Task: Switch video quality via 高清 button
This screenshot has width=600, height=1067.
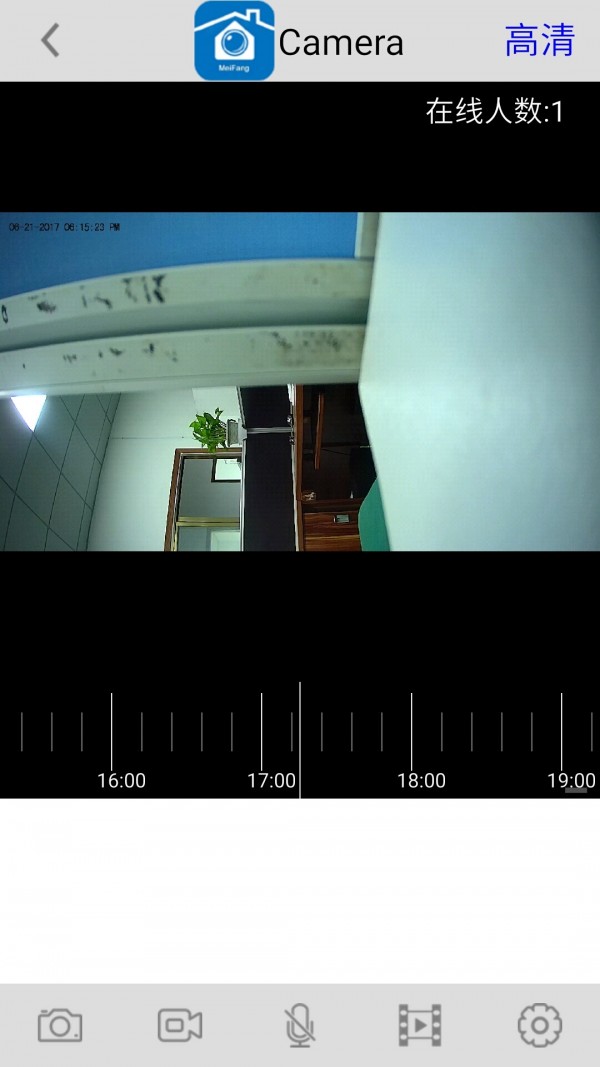Action: (539, 41)
